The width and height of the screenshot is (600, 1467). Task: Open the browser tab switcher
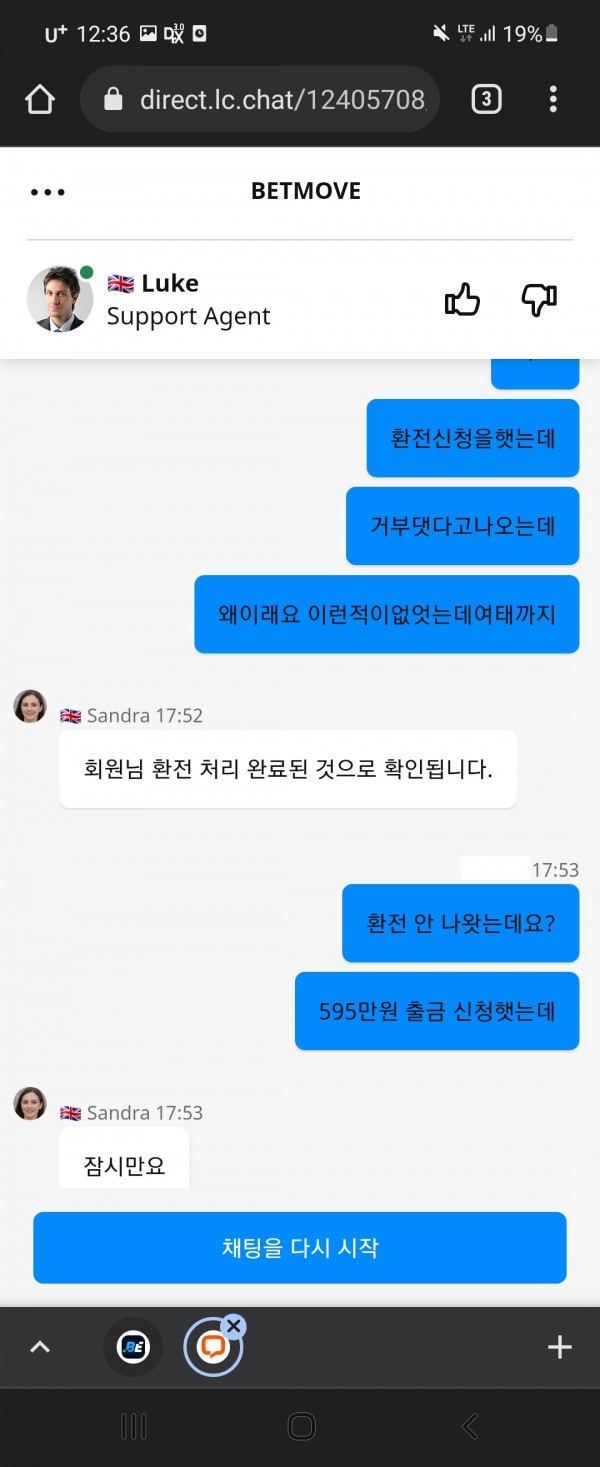pyautogui.click(x=486, y=99)
